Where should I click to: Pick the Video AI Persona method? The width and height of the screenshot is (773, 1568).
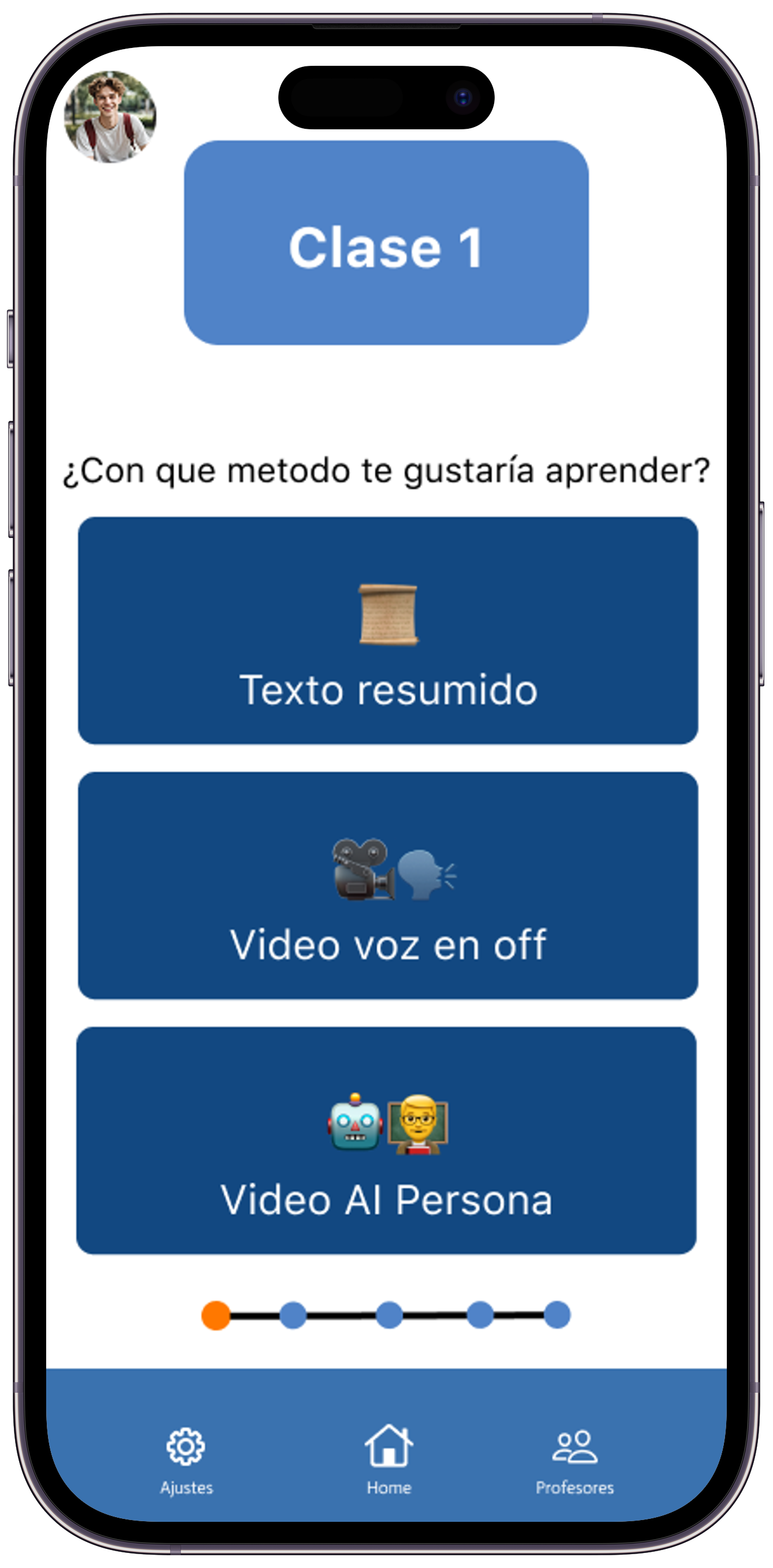(387, 1141)
